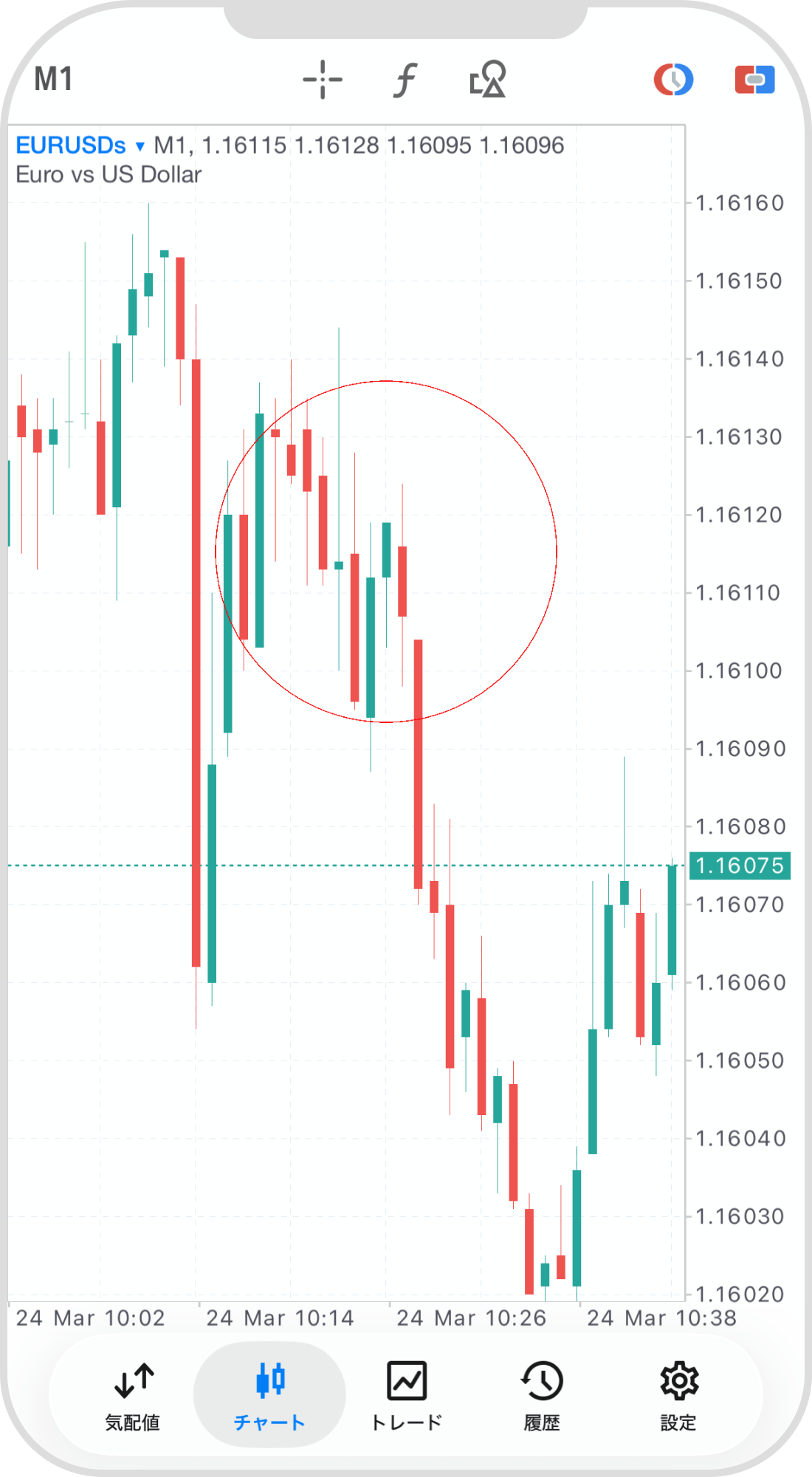The width and height of the screenshot is (812, 1477).
Task: Open the 履歴 history tab
Action: [x=542, y=1395]
